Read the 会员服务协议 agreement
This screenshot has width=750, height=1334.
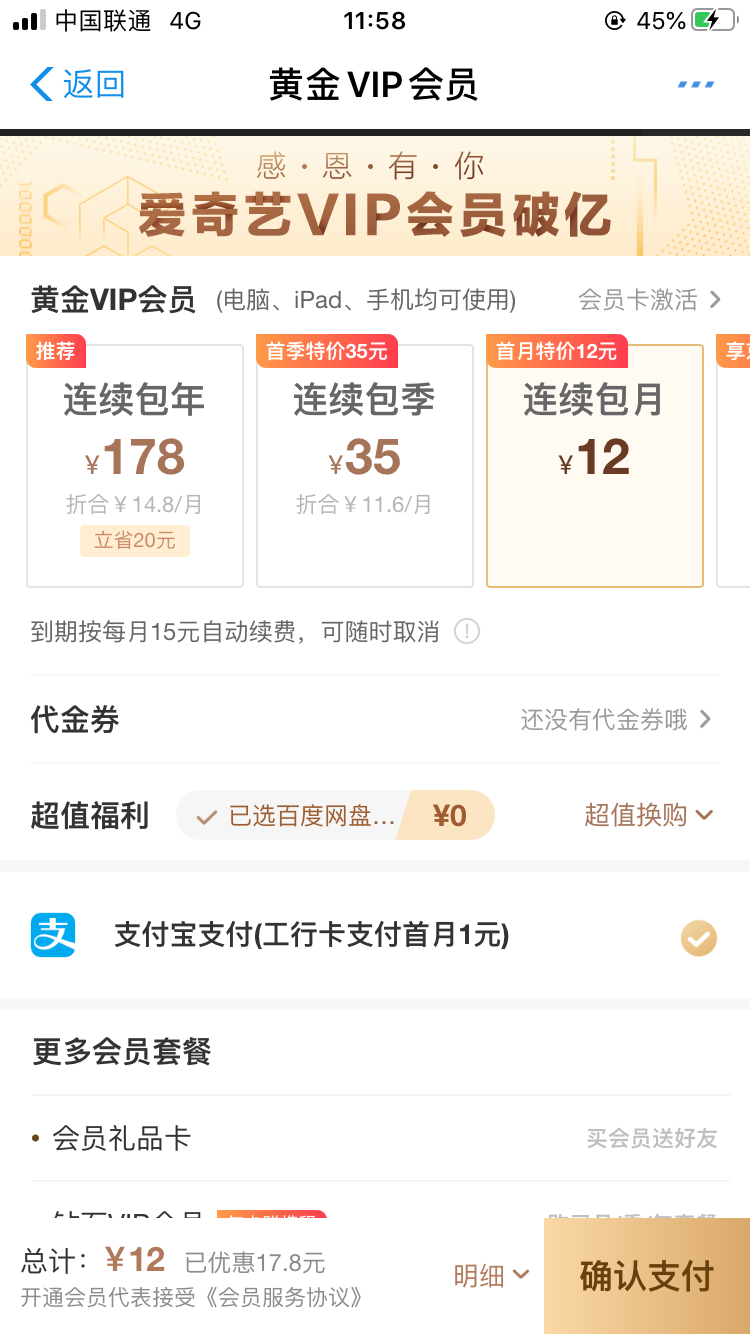[282, 1298]
